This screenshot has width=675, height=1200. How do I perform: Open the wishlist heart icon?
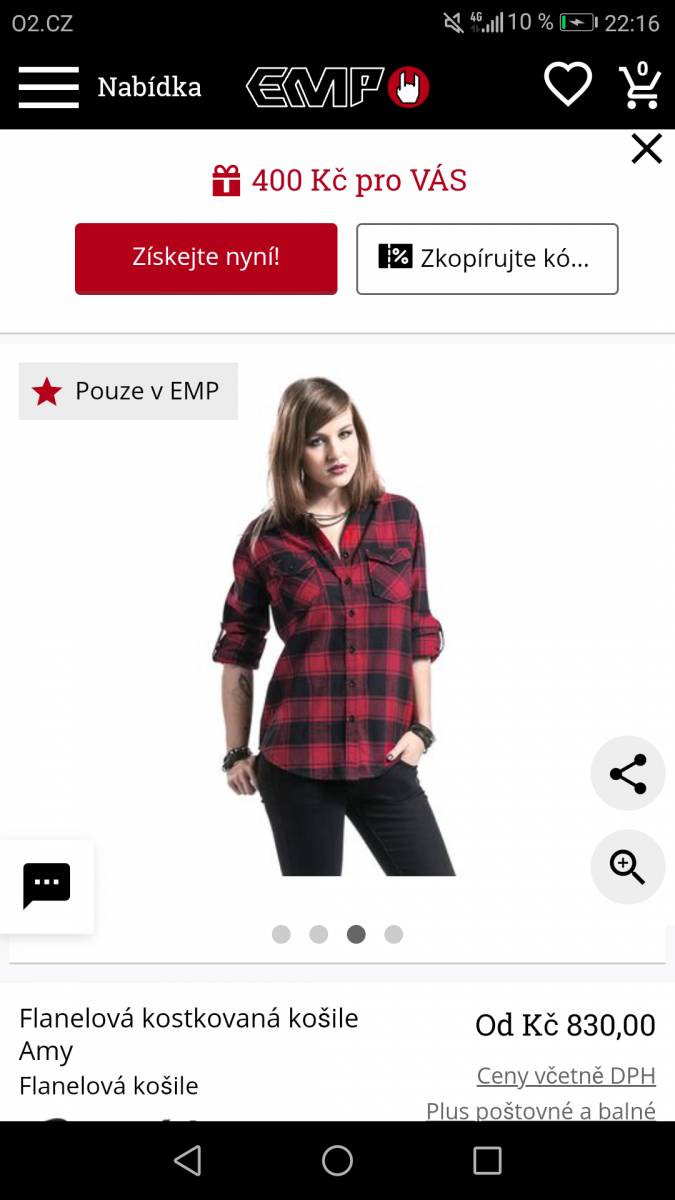click(x=567, y=85)
